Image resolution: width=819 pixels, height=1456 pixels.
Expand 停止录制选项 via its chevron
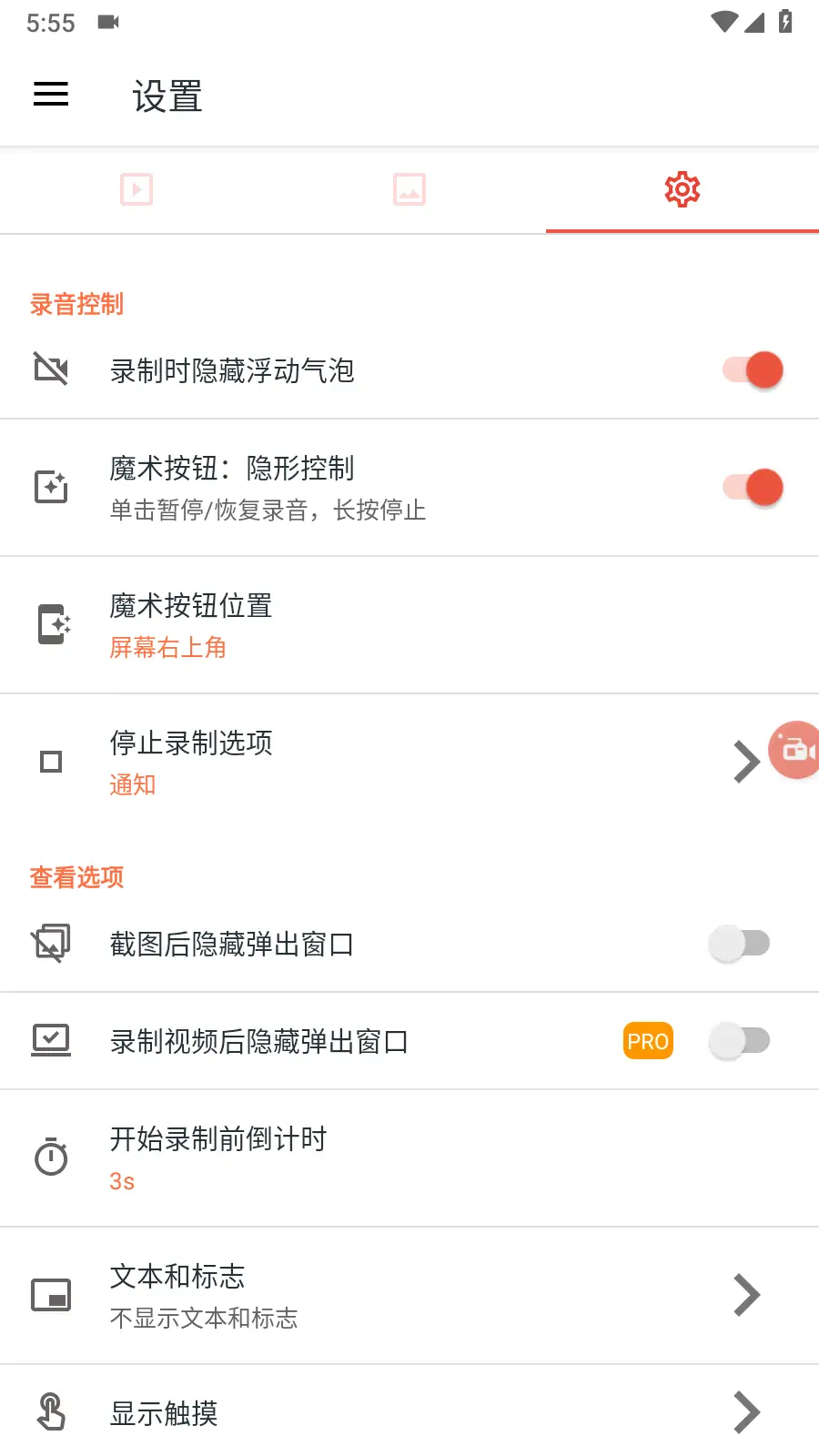coord(746,762)
